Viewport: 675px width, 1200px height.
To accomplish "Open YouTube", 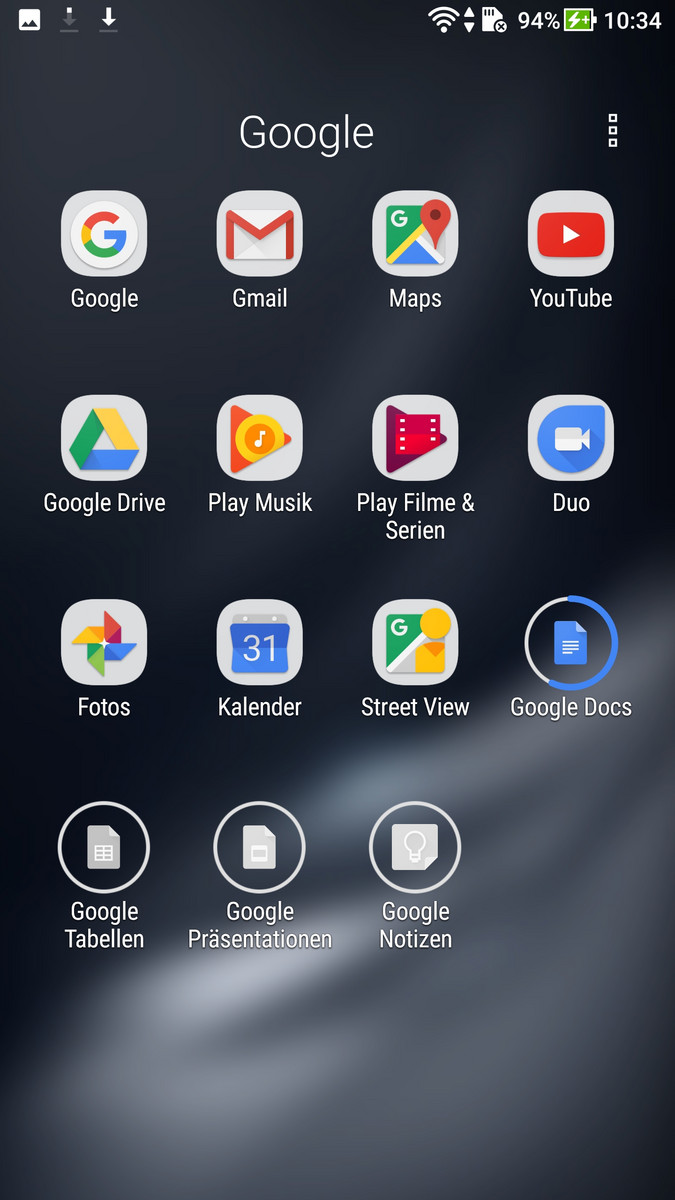I will click(571, 234).
